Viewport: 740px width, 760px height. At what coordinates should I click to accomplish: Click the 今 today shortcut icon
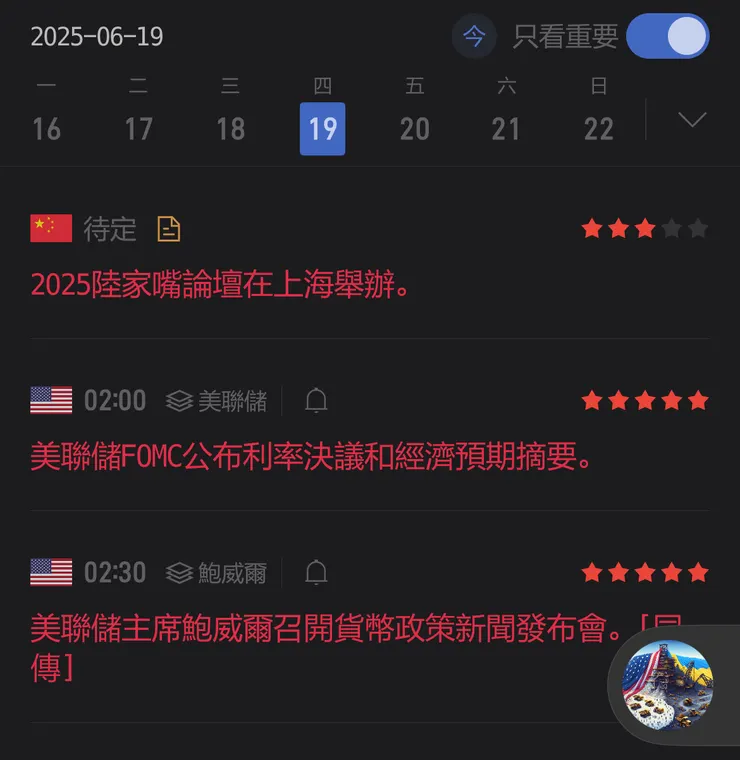coord(474,36)
